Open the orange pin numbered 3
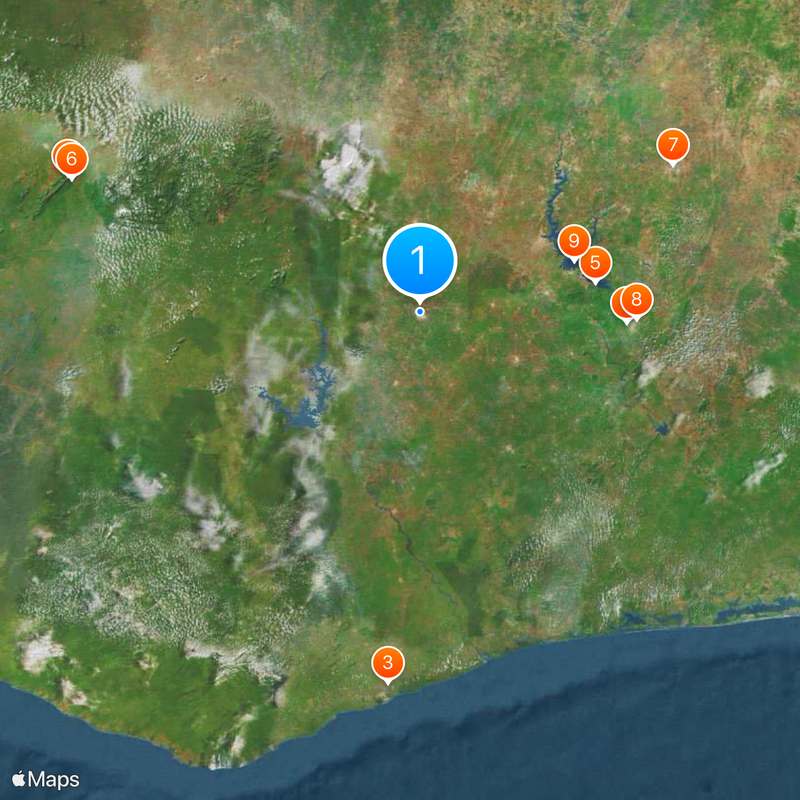The height and width of the screenshot is (800, 800). click(388, 662)
